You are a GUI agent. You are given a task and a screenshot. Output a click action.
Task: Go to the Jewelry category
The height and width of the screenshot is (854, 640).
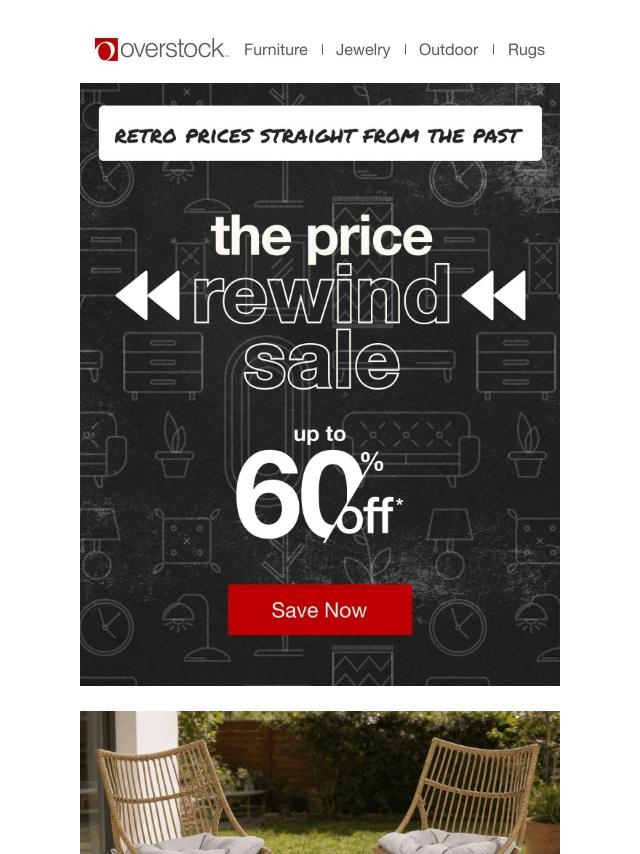362,50
